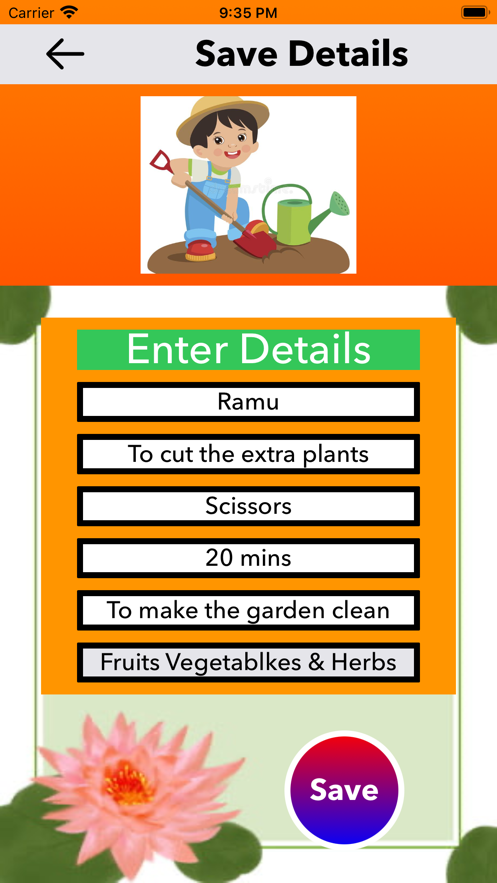Tap the Ramu name field

tap(248, 402)
